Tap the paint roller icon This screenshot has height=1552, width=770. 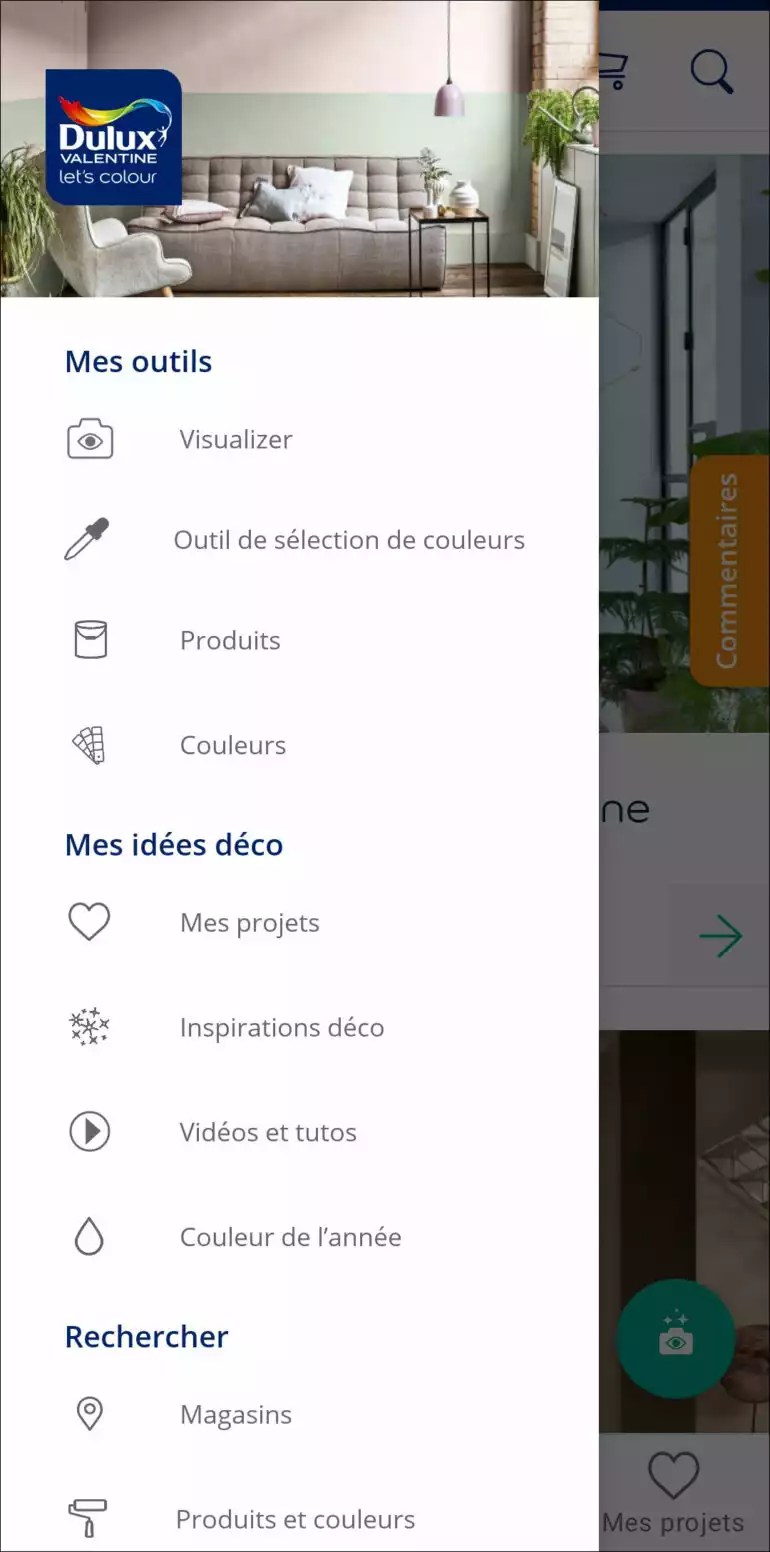(x=89, y=1517)
